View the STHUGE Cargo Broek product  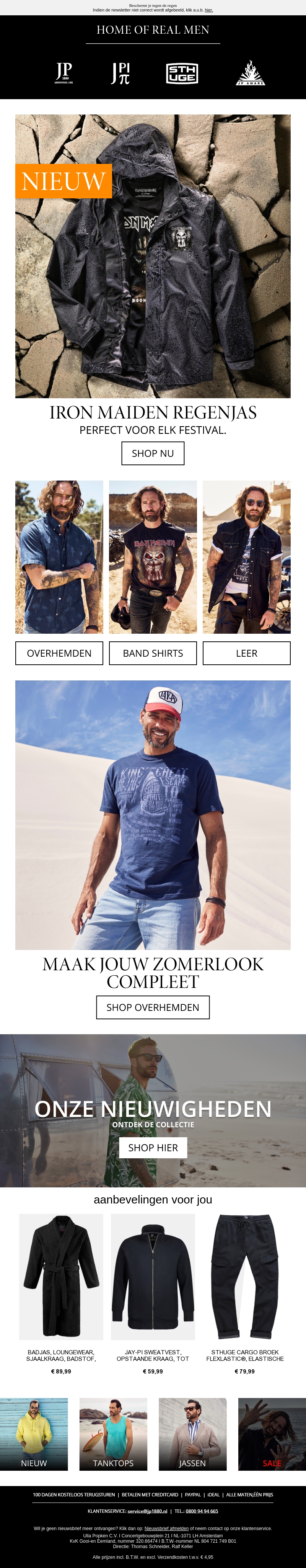(244, 1277)
